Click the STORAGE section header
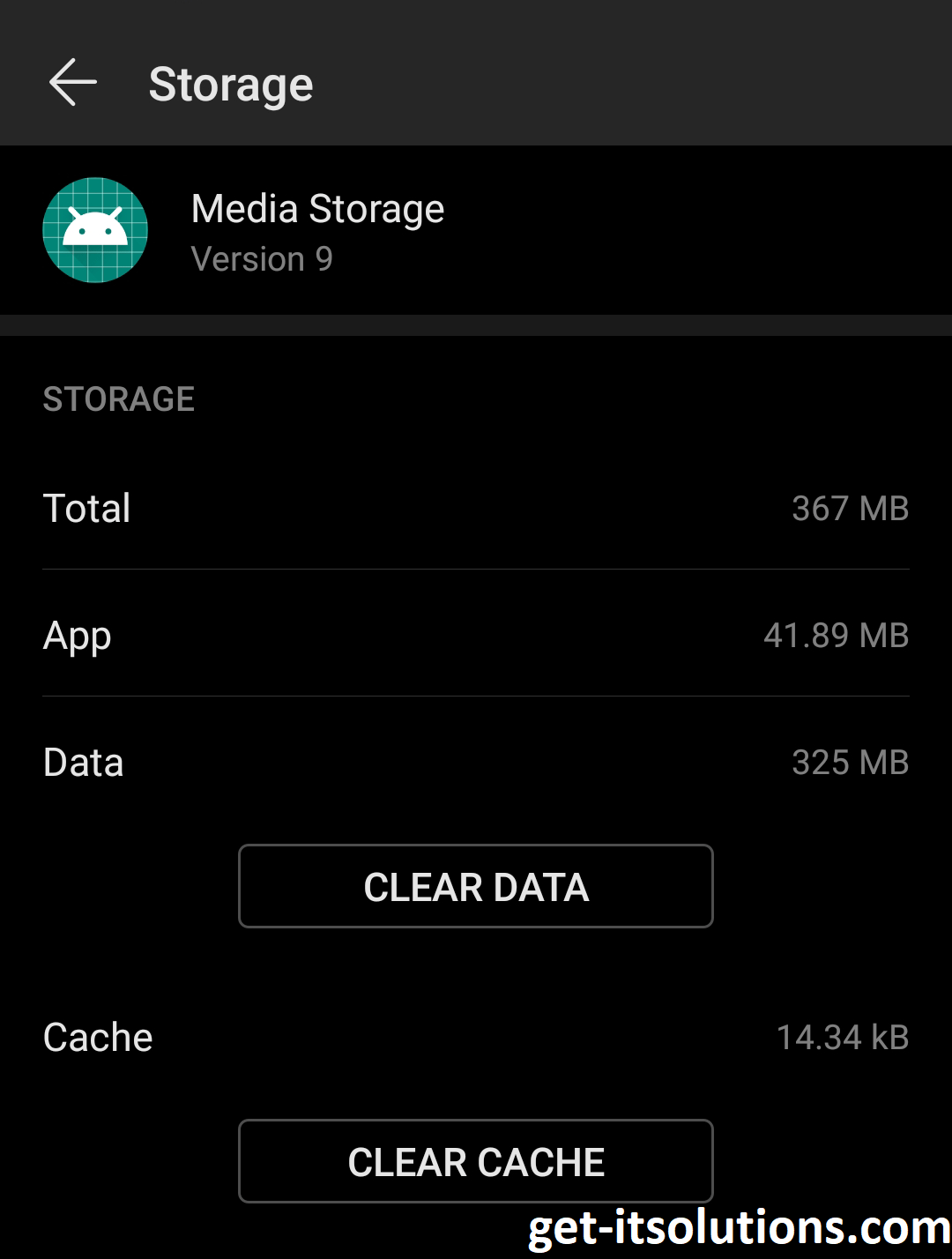This screenshot has width=952, height=1259. pyautogui.click(x=118, y=399)
